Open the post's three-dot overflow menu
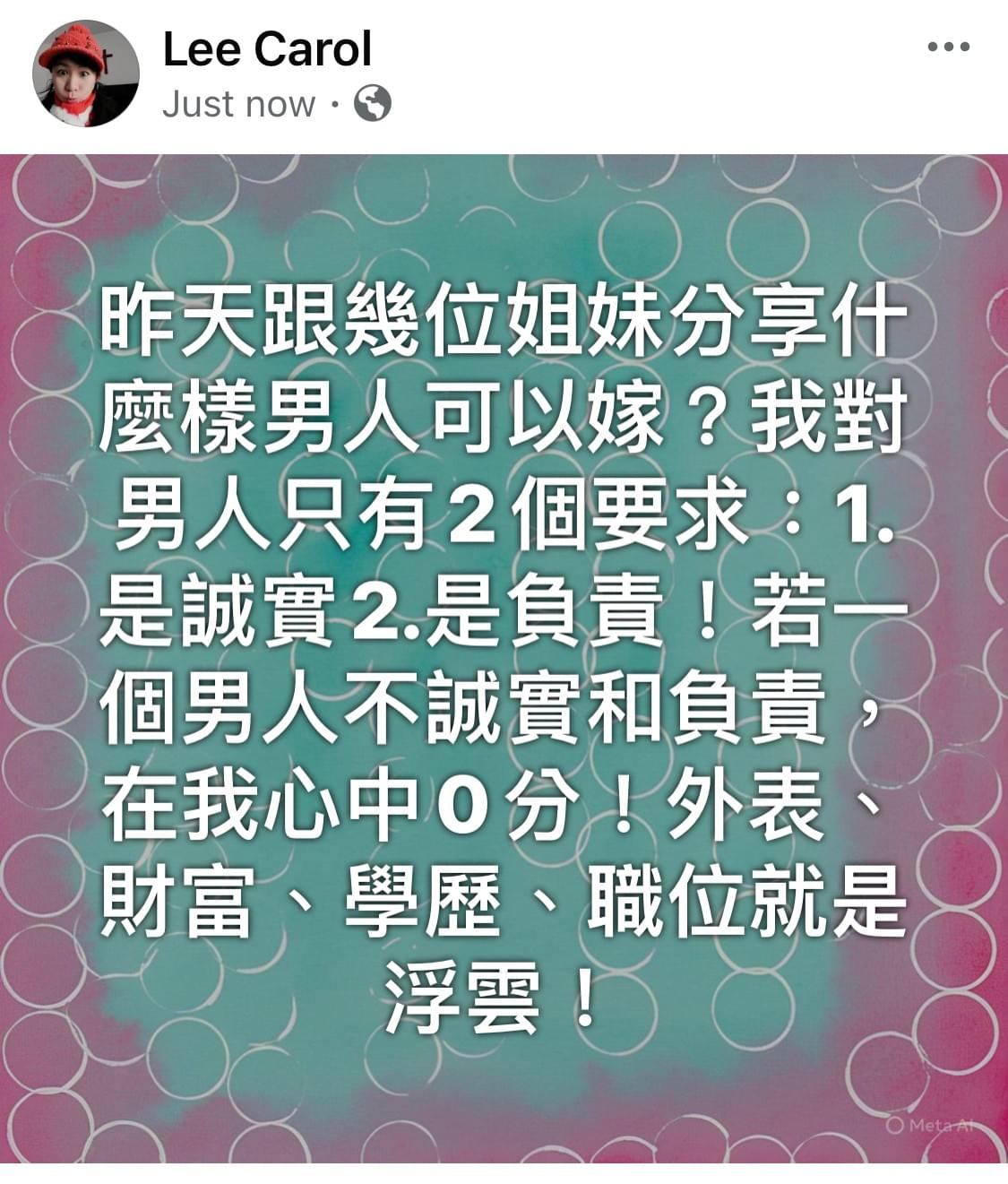The image size is (1008, 1184). click(x=949, y=47)
